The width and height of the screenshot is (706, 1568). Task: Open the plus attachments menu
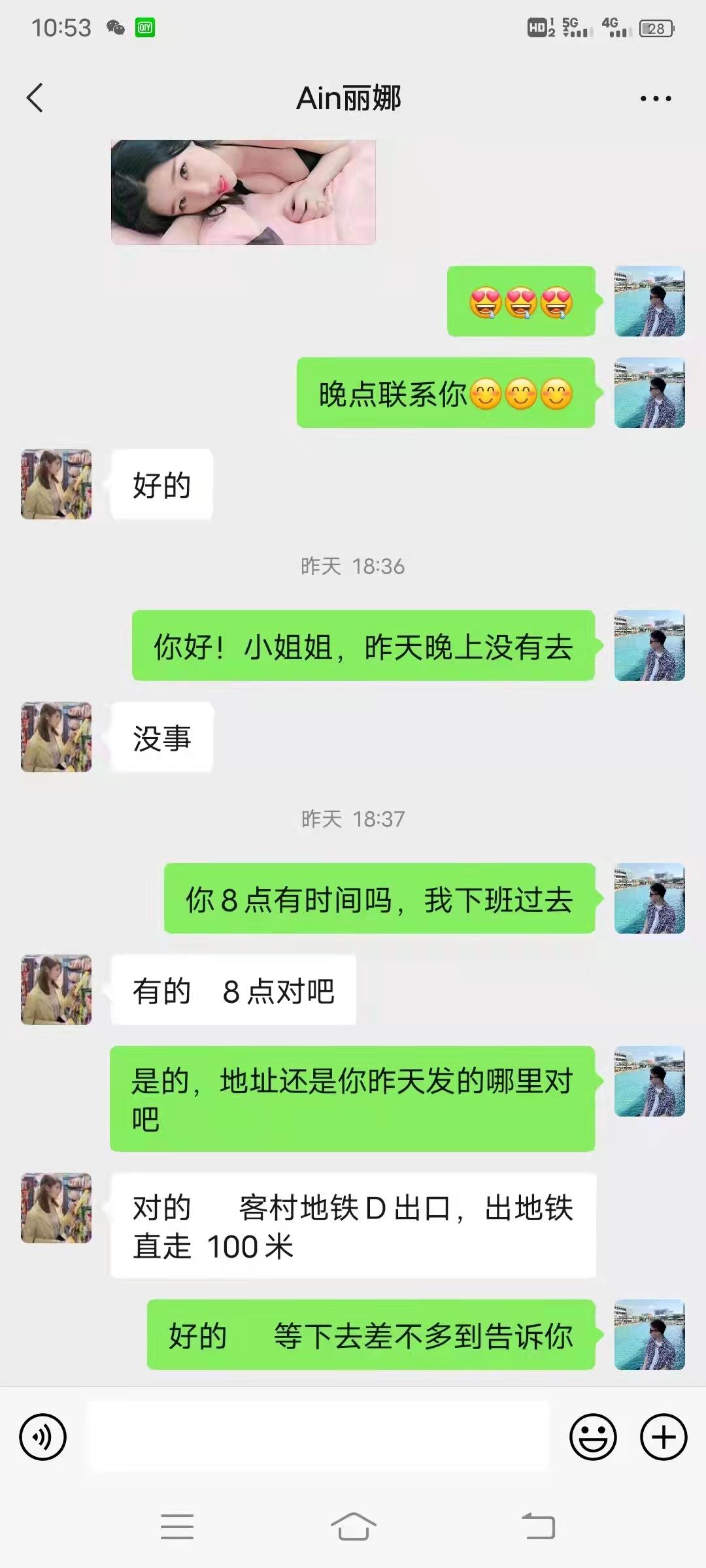(663, 1437)
